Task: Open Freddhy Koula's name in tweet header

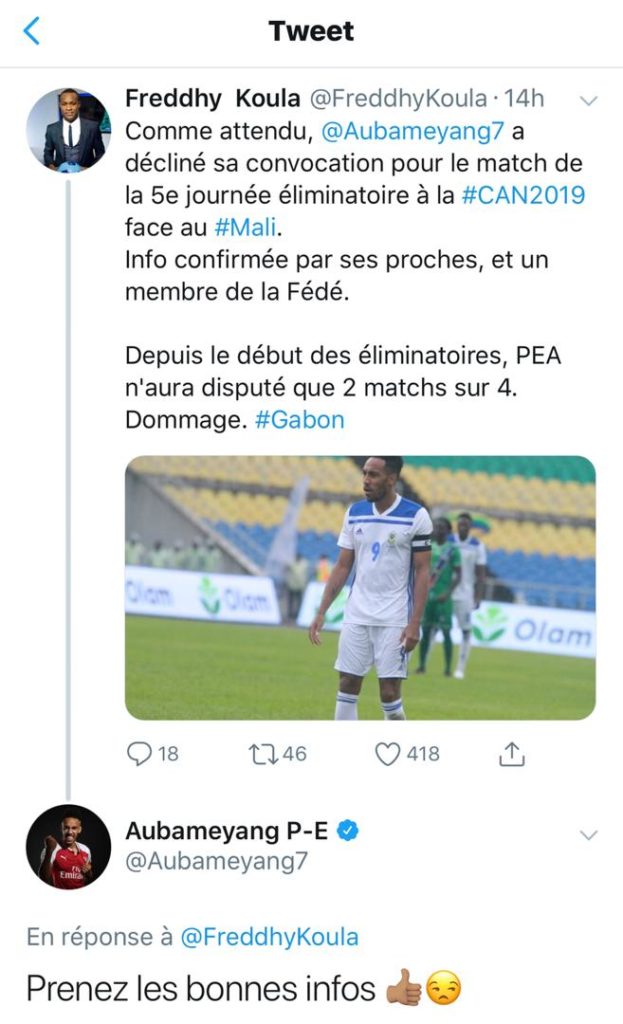Action: point(212,99)
